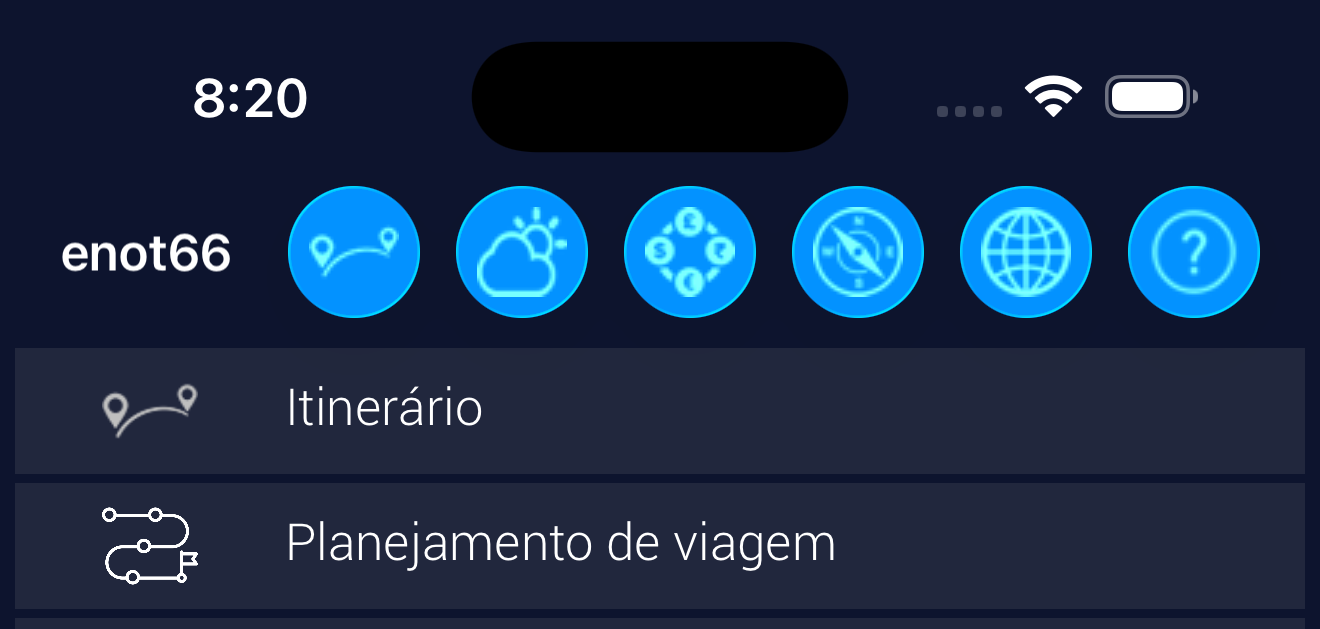Open the globe icon

click(1026, 252)
